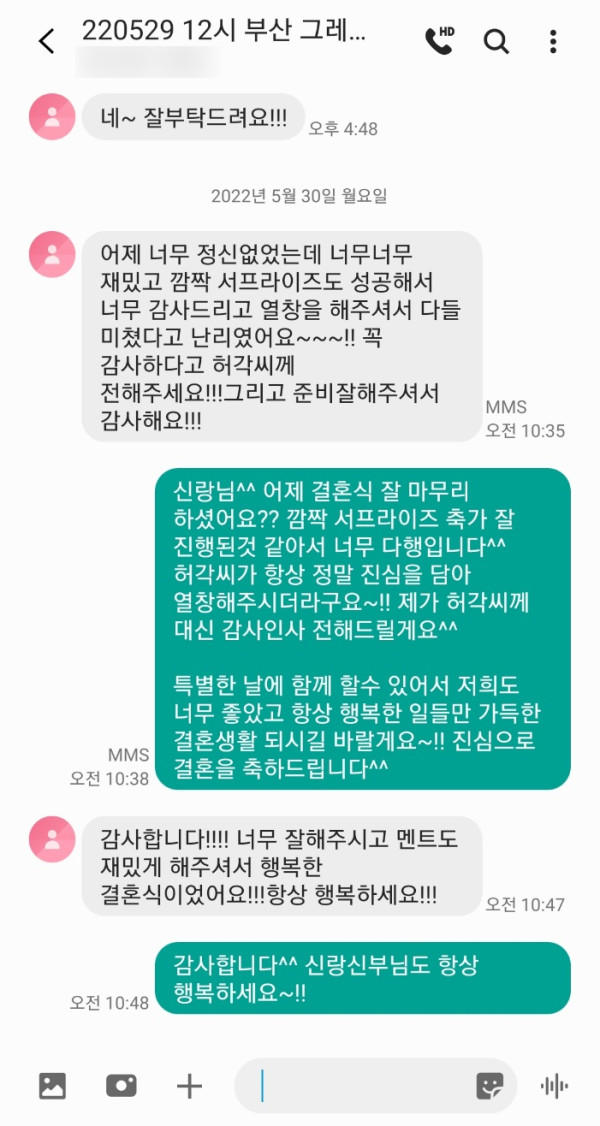
Task: Open the contact avatar beside 네~ 잘부탁드려요!!!
Action: click(52, 116)
